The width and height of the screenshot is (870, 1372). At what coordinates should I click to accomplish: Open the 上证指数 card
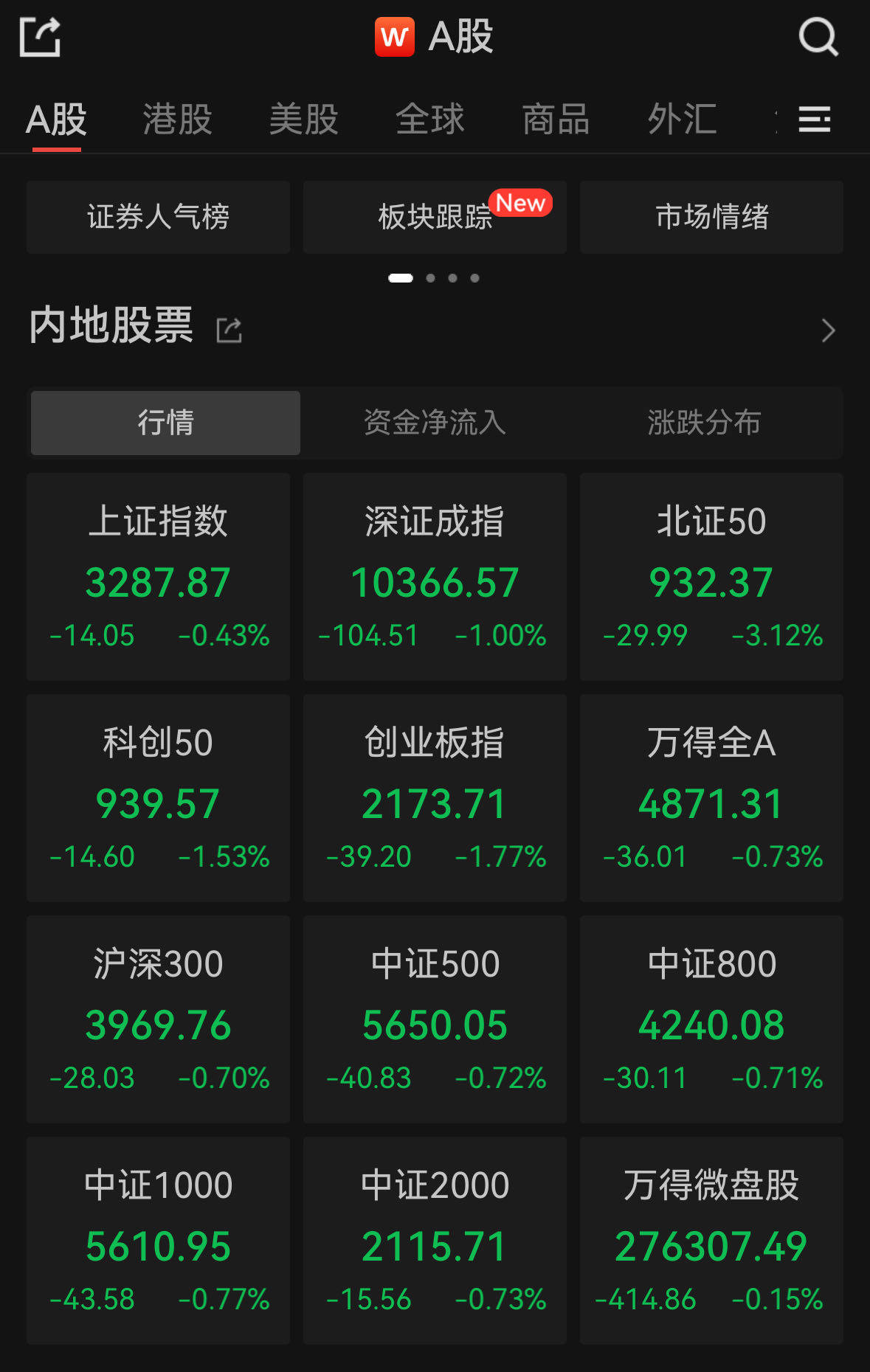158,577
